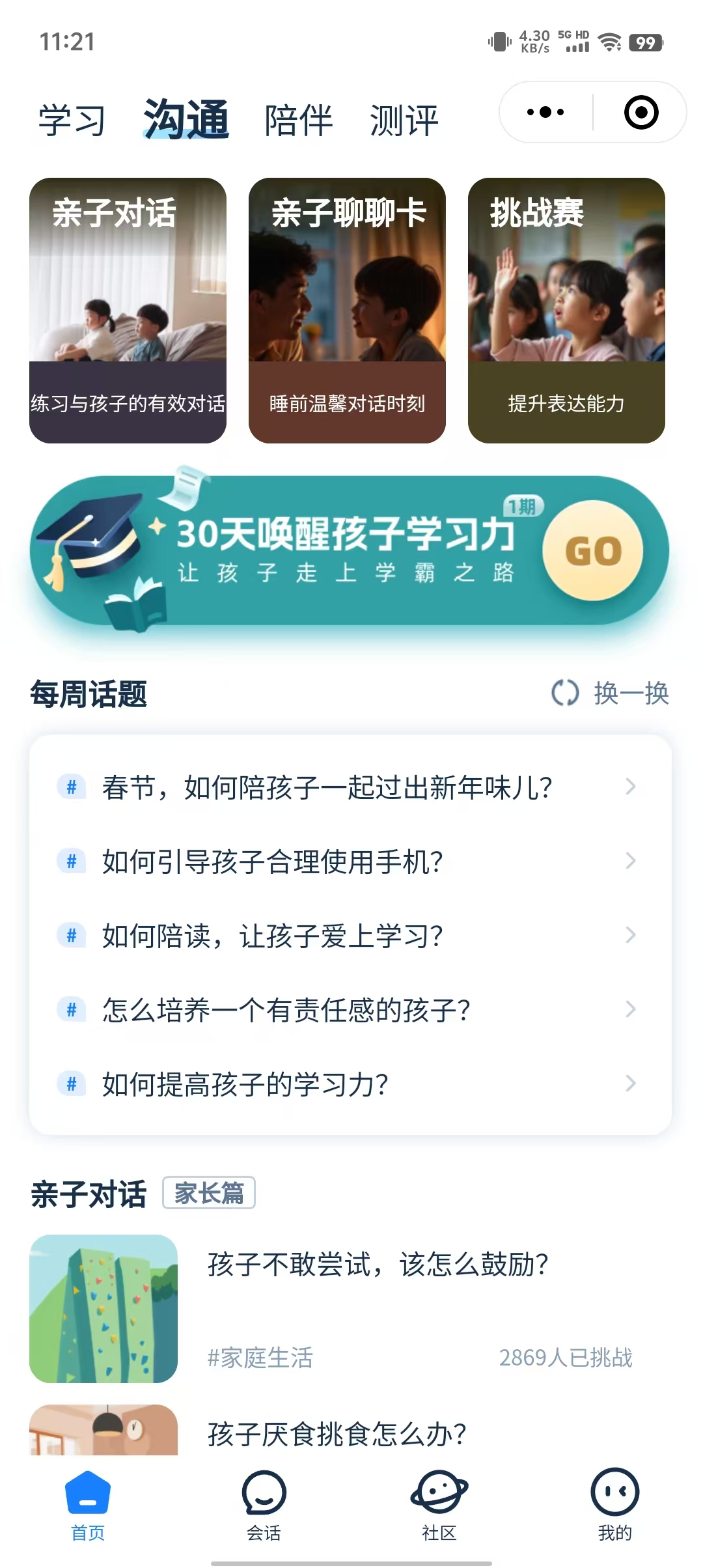Open the 亲子对话 practice card
Viewport: 703px width, 1568px height.
tap(128, 310)
